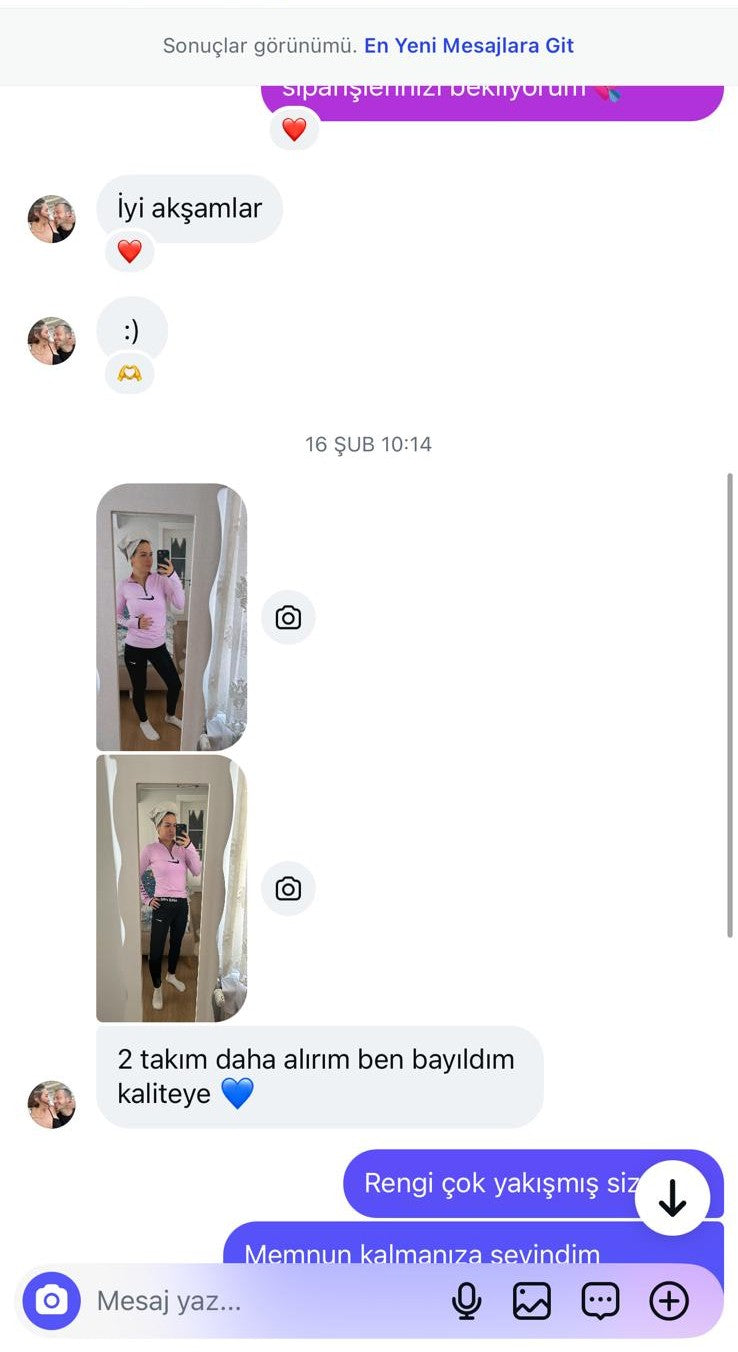Open the second mirror selfie photo
Screen dimensions: 738x1352
pyautogui.click(x=171, y=888)
